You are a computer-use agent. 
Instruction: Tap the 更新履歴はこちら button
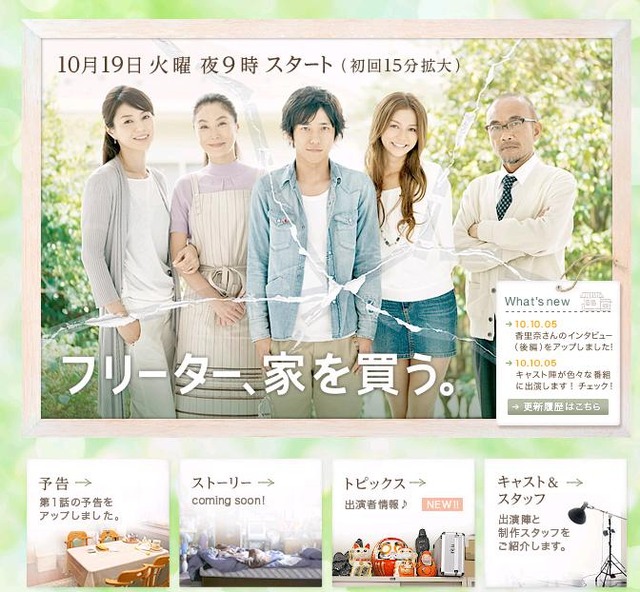pos(557,407)
